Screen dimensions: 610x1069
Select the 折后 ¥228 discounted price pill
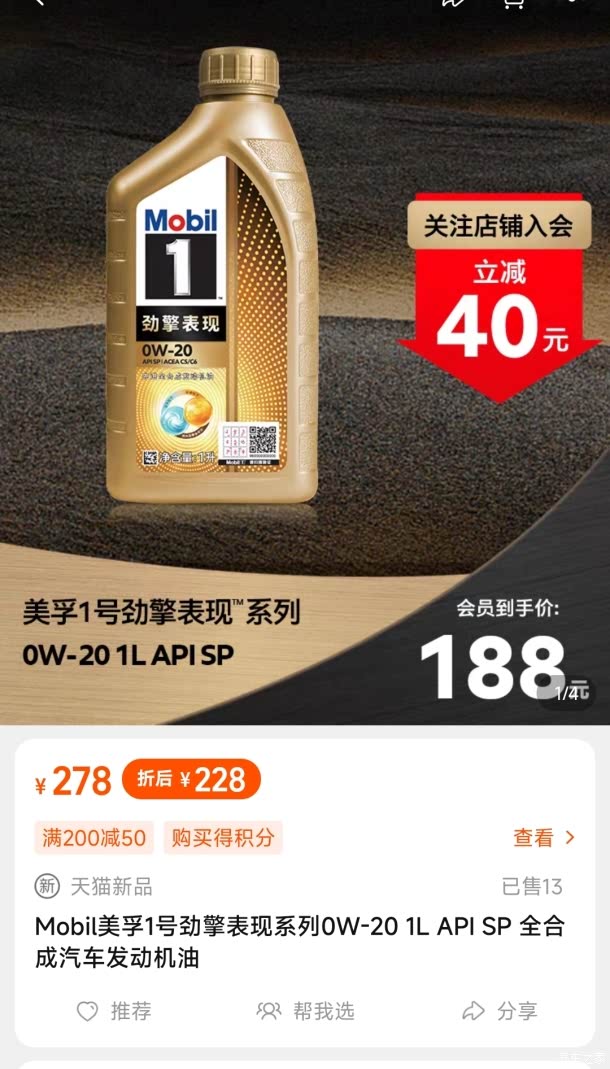click(192, 779)
